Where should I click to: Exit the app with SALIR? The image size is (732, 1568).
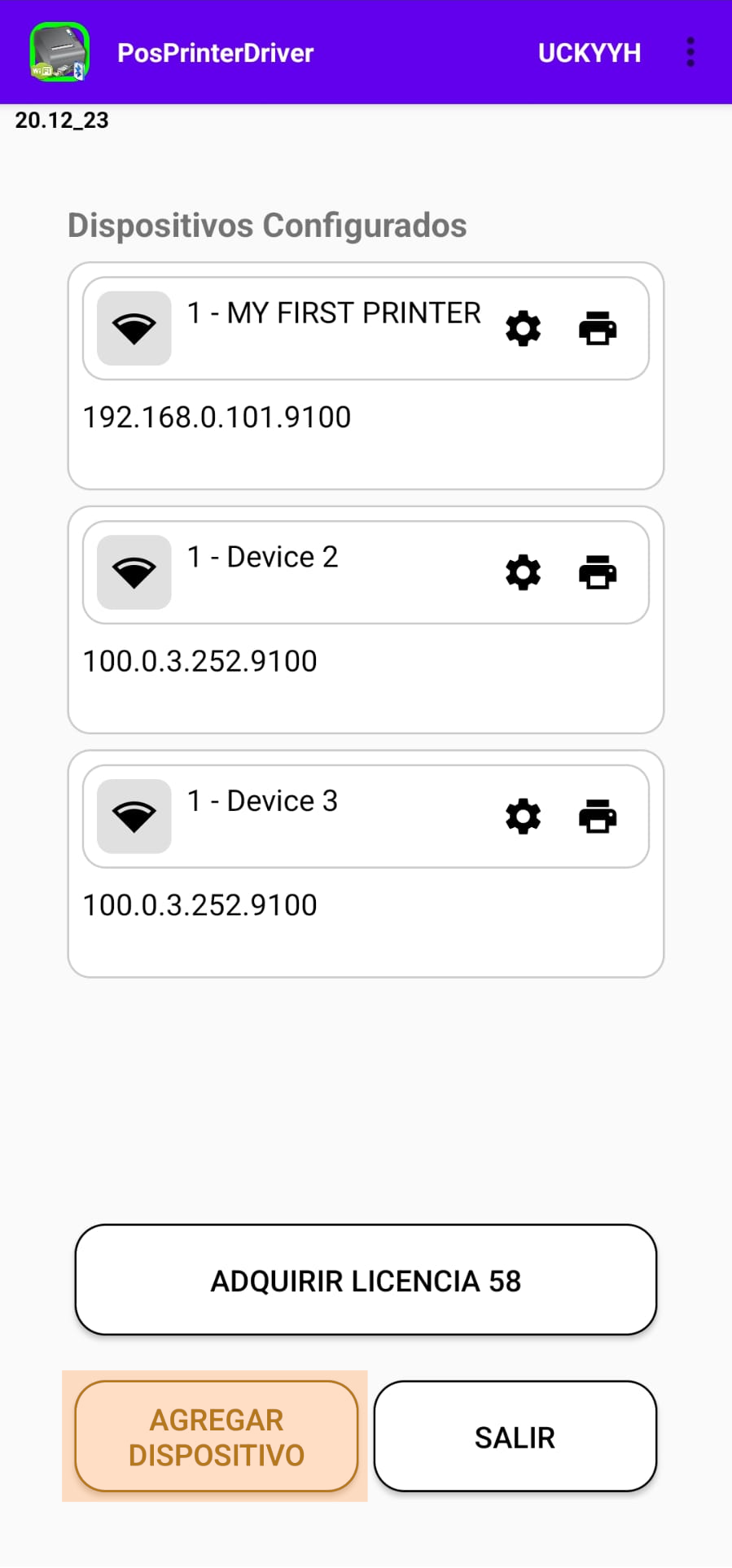[x=515, y=1437]
